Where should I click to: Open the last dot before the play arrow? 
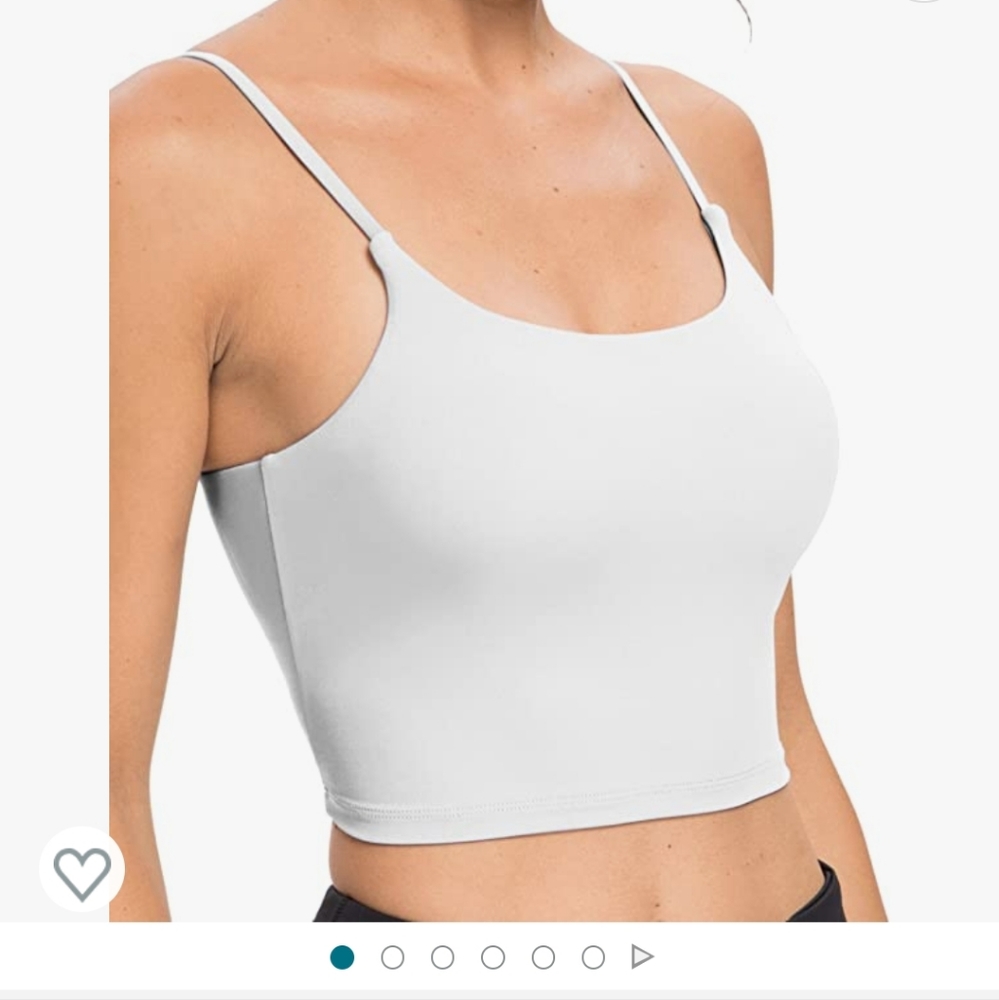point(594,955)
